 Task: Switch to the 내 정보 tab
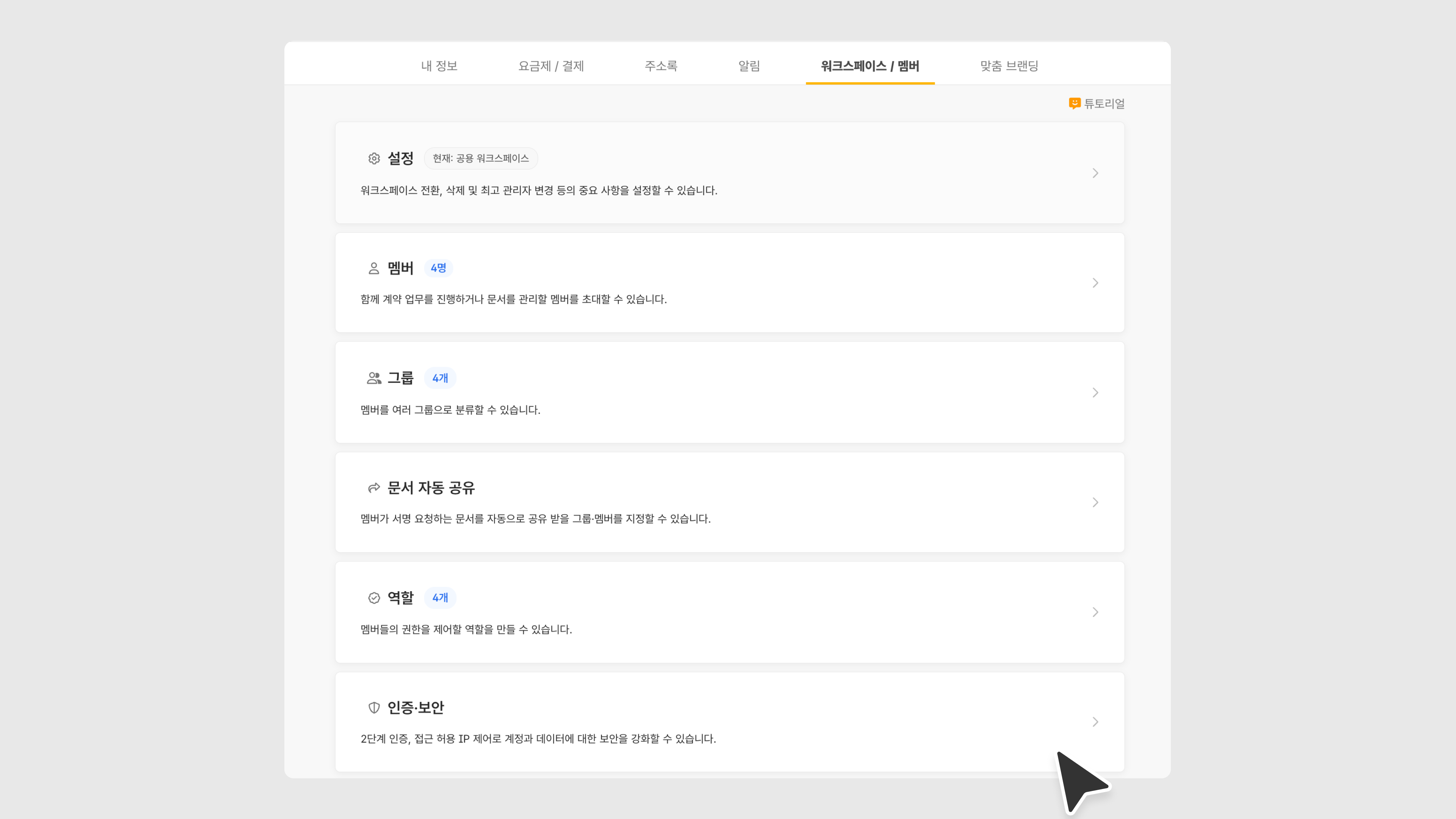(x=439, y=66)
